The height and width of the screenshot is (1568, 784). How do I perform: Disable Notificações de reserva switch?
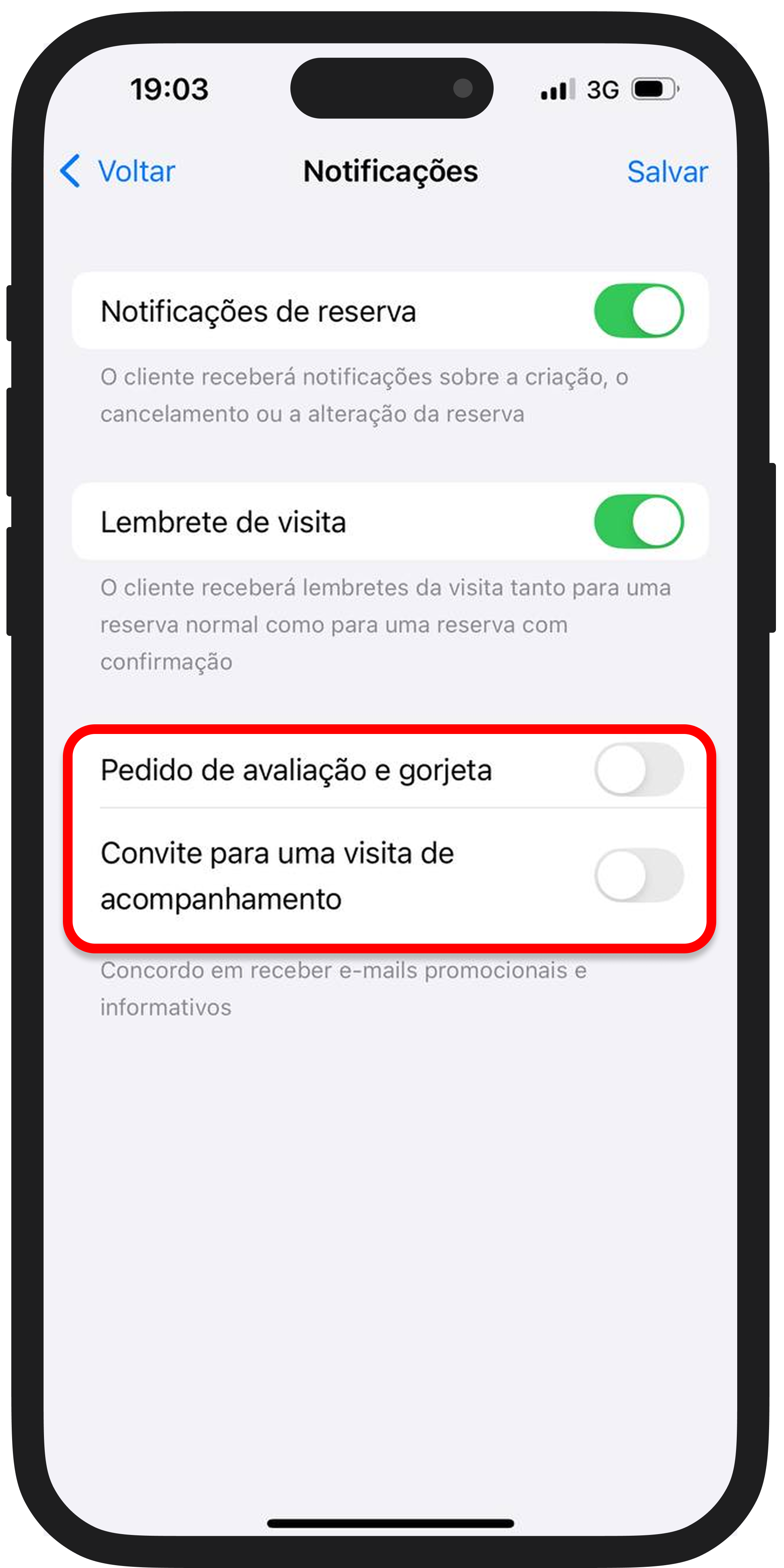[638, 311]
